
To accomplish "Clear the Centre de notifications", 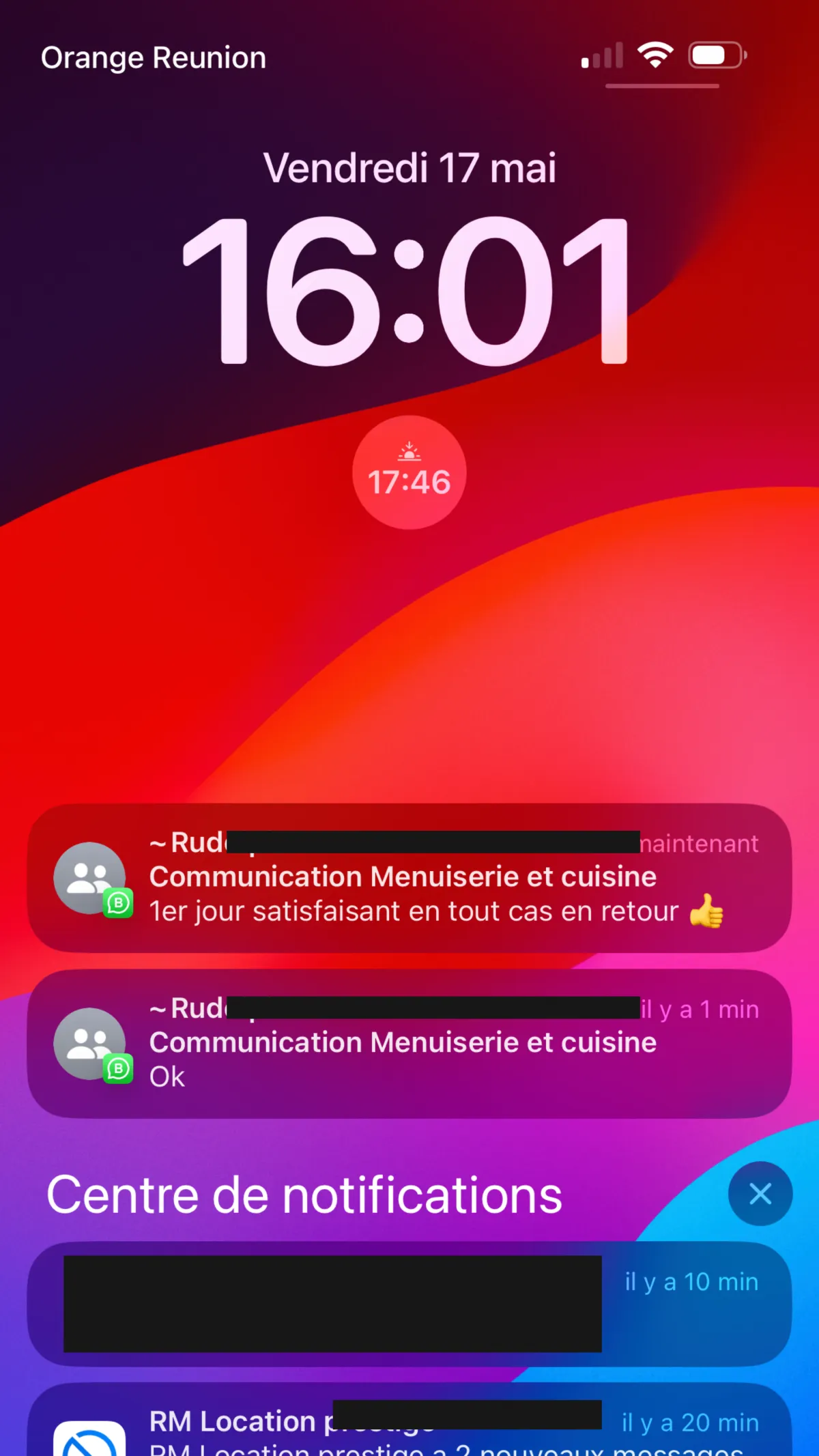I will tap(760, 1194).
